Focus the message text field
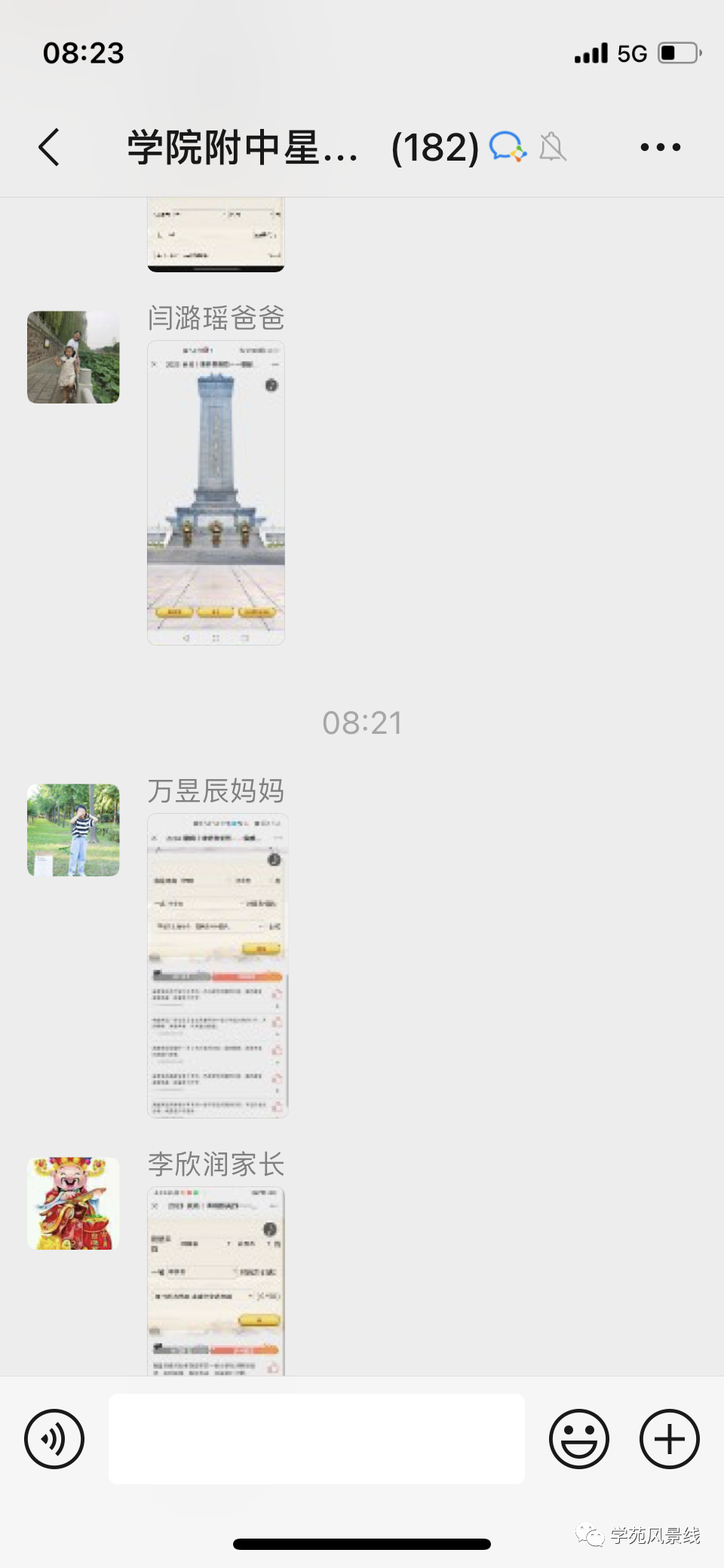This screenshot has height=1568, width=724. click(x=317, y=1439)
